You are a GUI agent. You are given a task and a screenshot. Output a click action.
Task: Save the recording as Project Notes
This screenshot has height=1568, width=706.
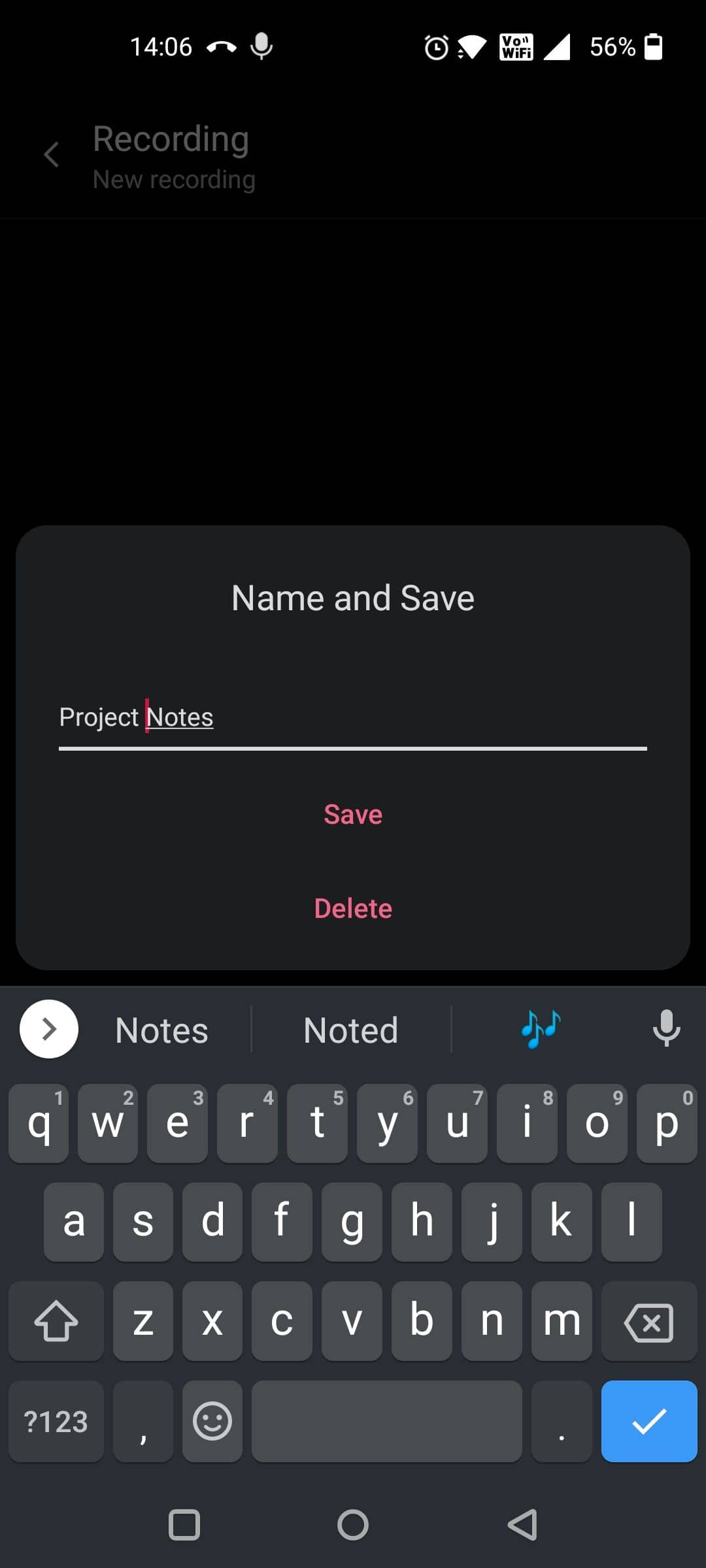click(353, 815)
